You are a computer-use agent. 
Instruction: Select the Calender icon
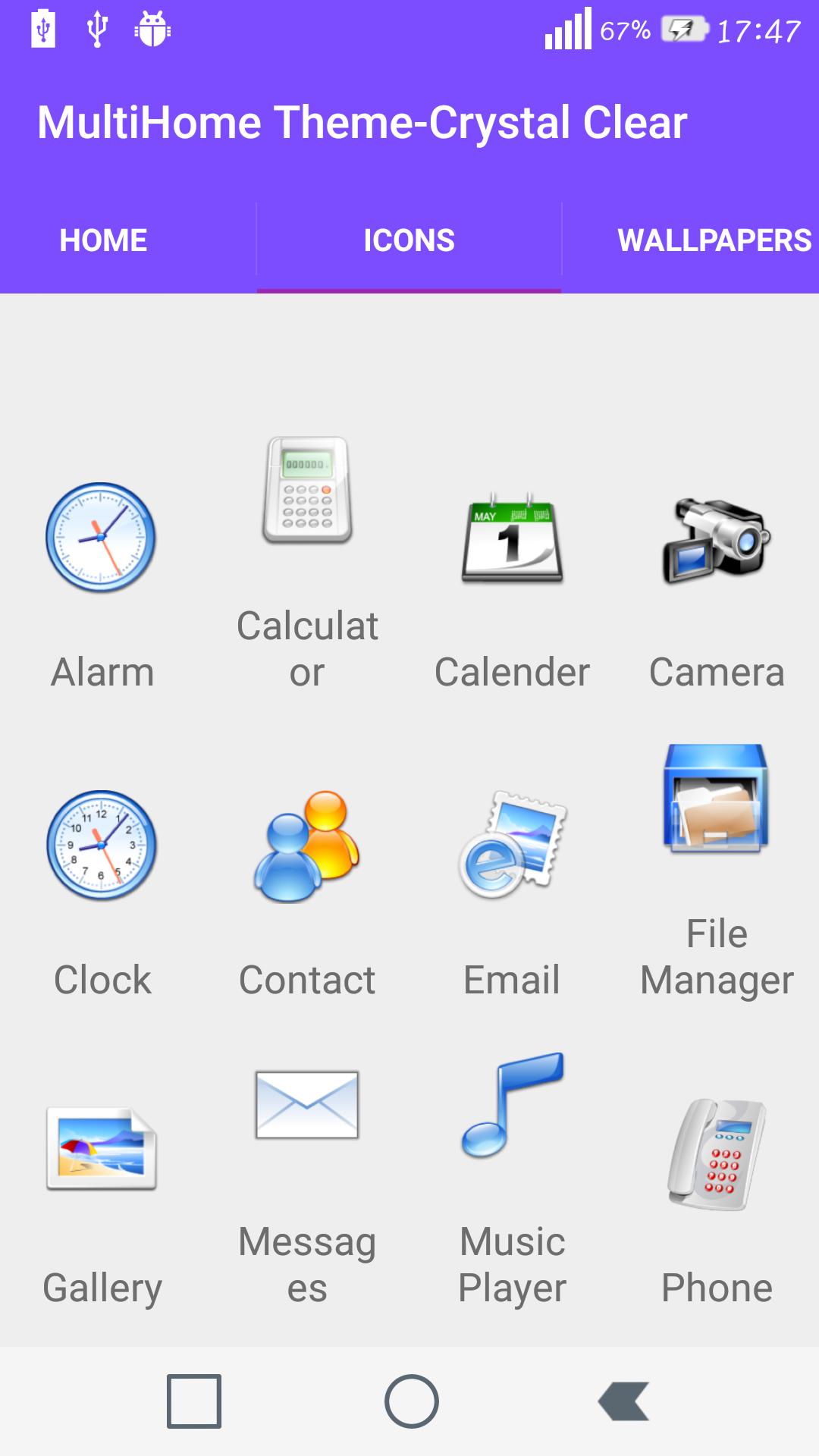click(512, 538)
